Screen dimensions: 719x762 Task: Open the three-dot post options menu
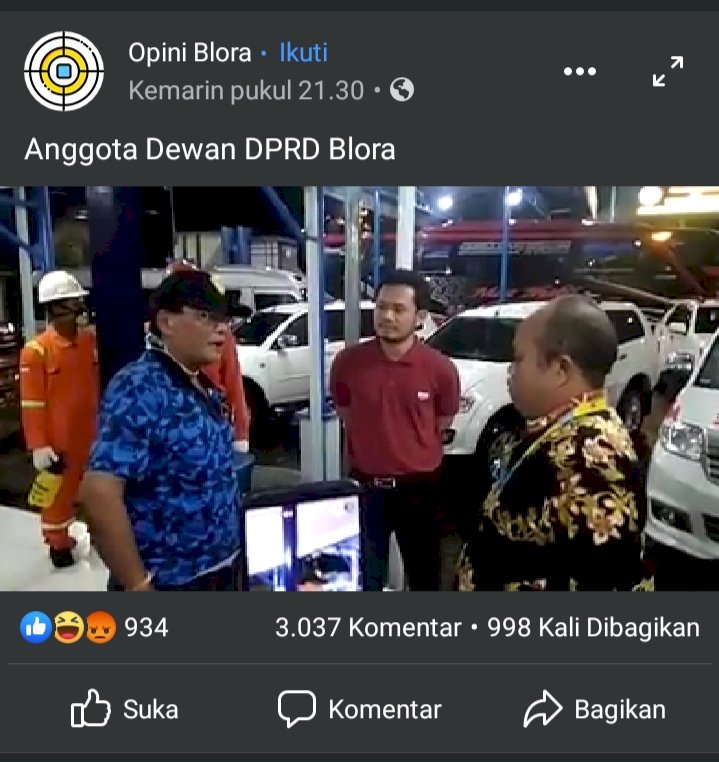[x=580, y=72]
